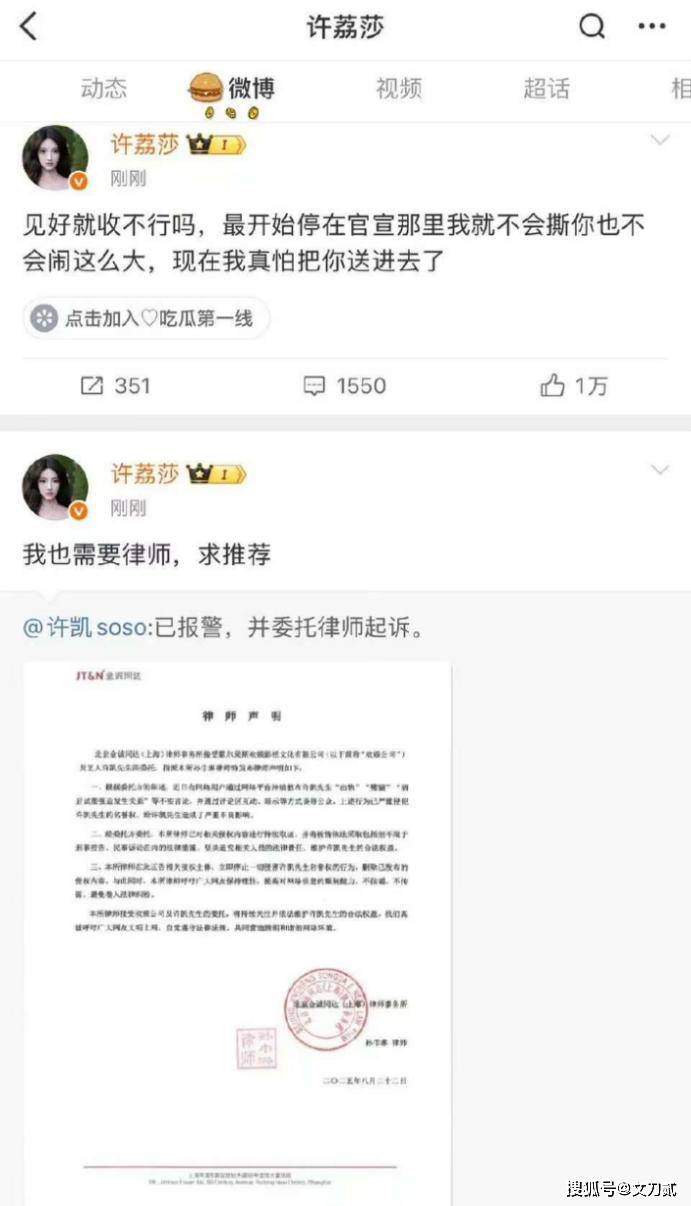Viewport: 691px width, 1206px height.
Task: Like the post with 1万 likes
Action: (x=574, y=386)
